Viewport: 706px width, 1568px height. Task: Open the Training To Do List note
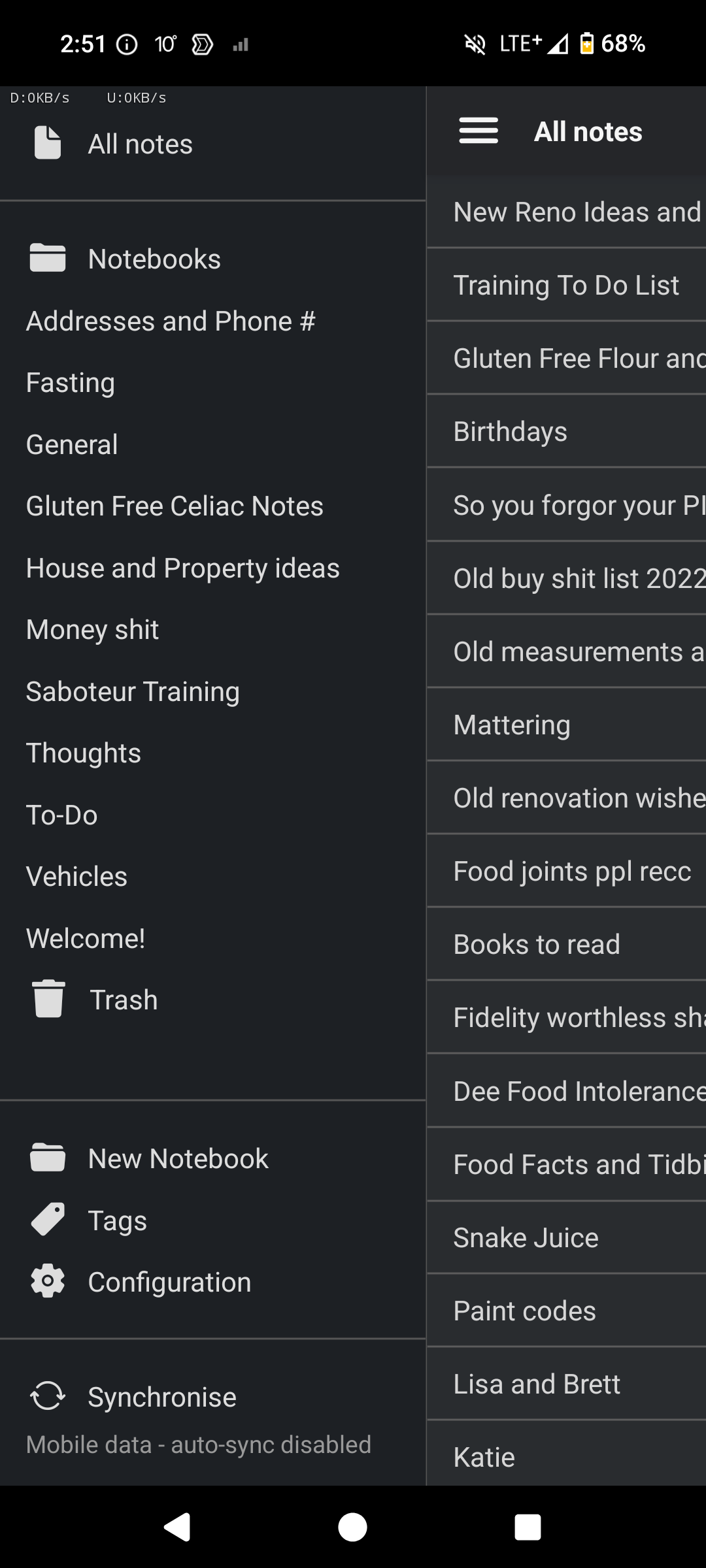567,285
